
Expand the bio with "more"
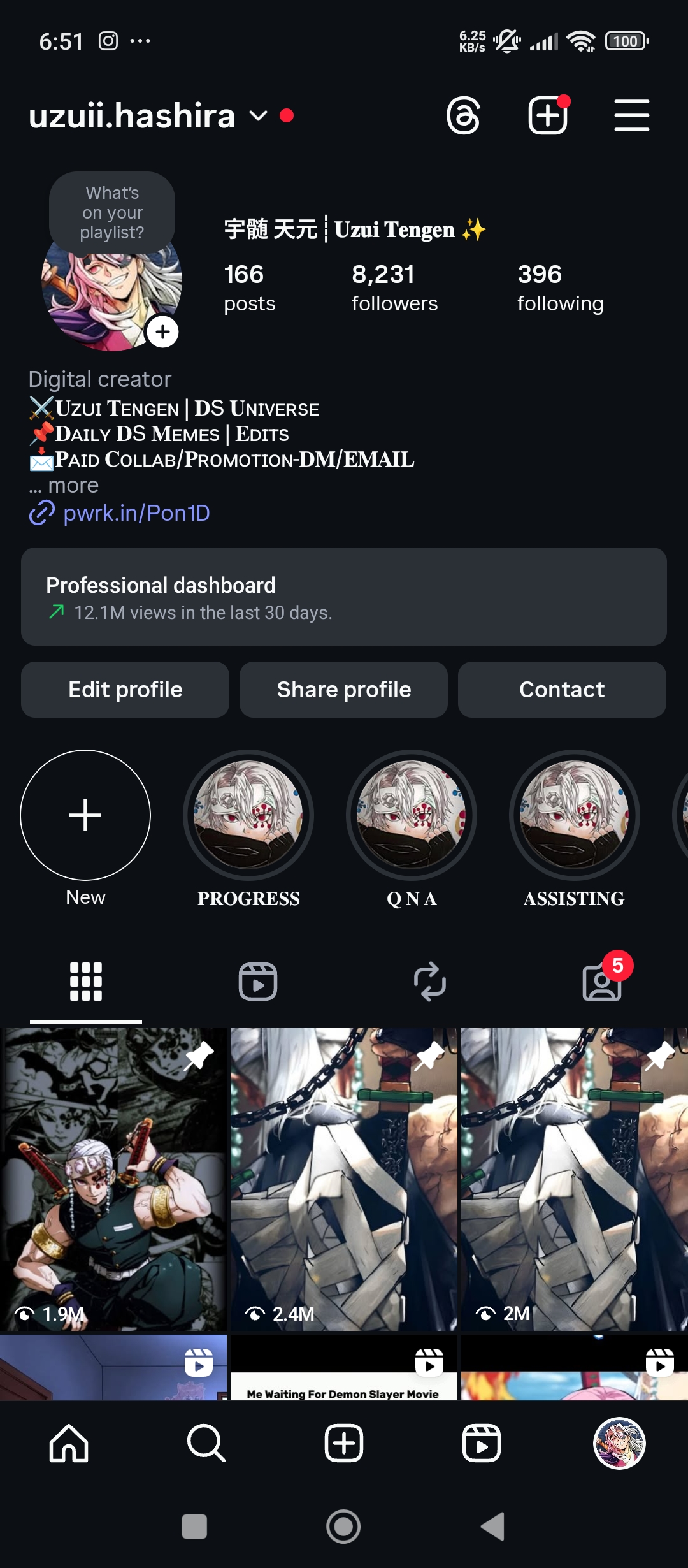73,486
